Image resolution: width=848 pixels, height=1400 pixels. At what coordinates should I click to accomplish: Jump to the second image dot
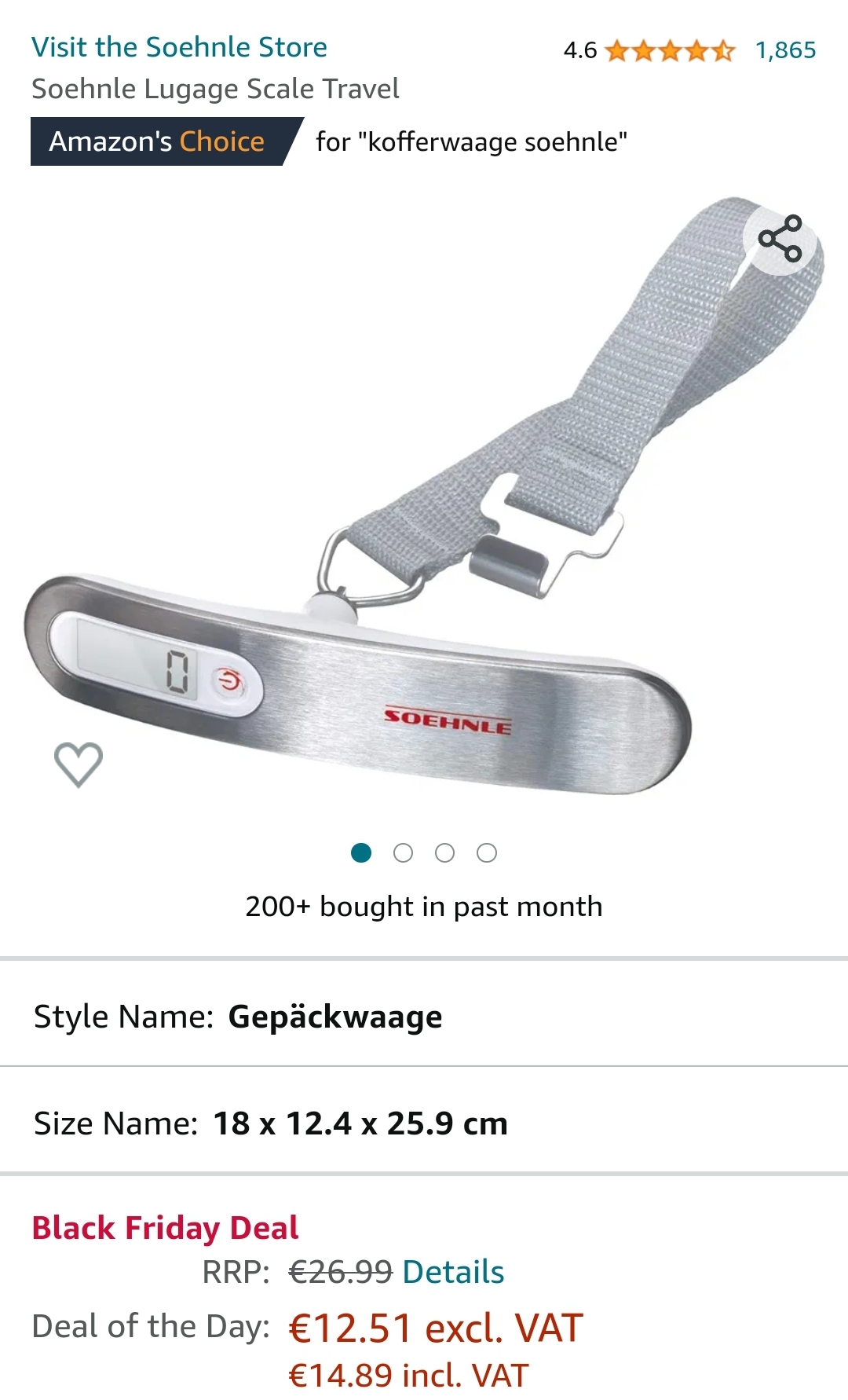[x=403, y=853]
